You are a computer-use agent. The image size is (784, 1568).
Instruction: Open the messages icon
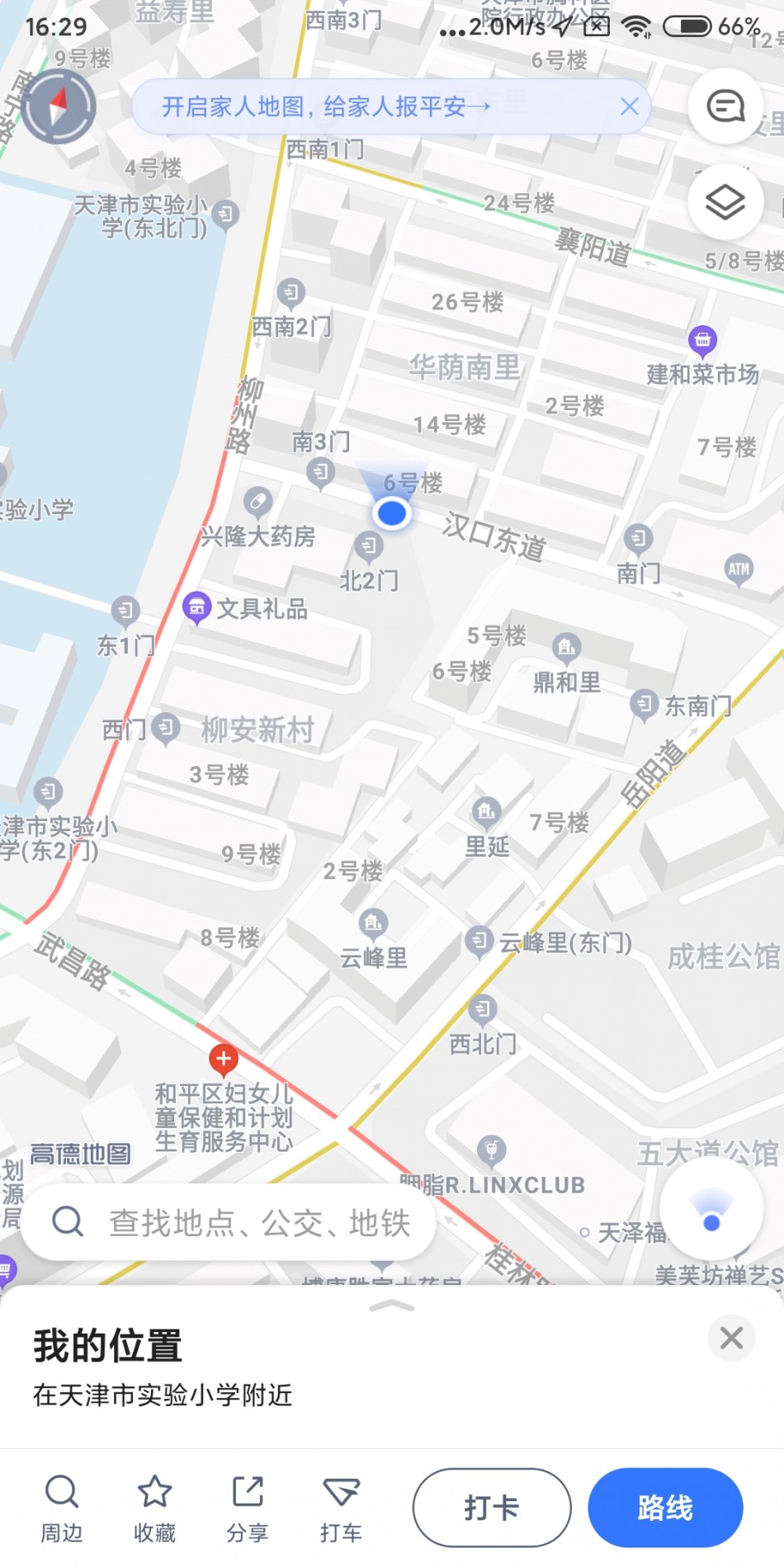click(x=725, y=106)
